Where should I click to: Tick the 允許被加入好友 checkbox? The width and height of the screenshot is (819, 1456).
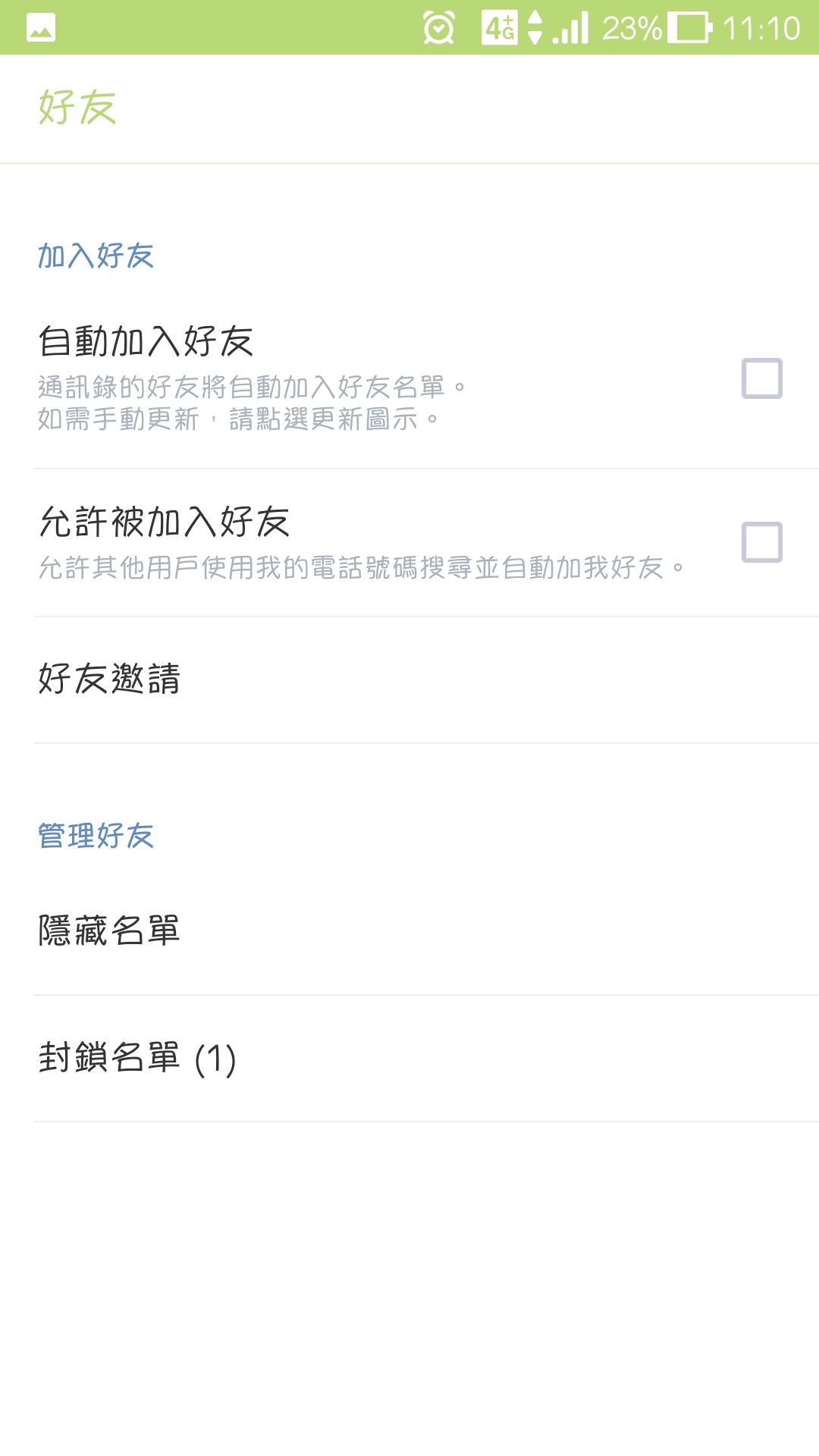tap(761, 542)
